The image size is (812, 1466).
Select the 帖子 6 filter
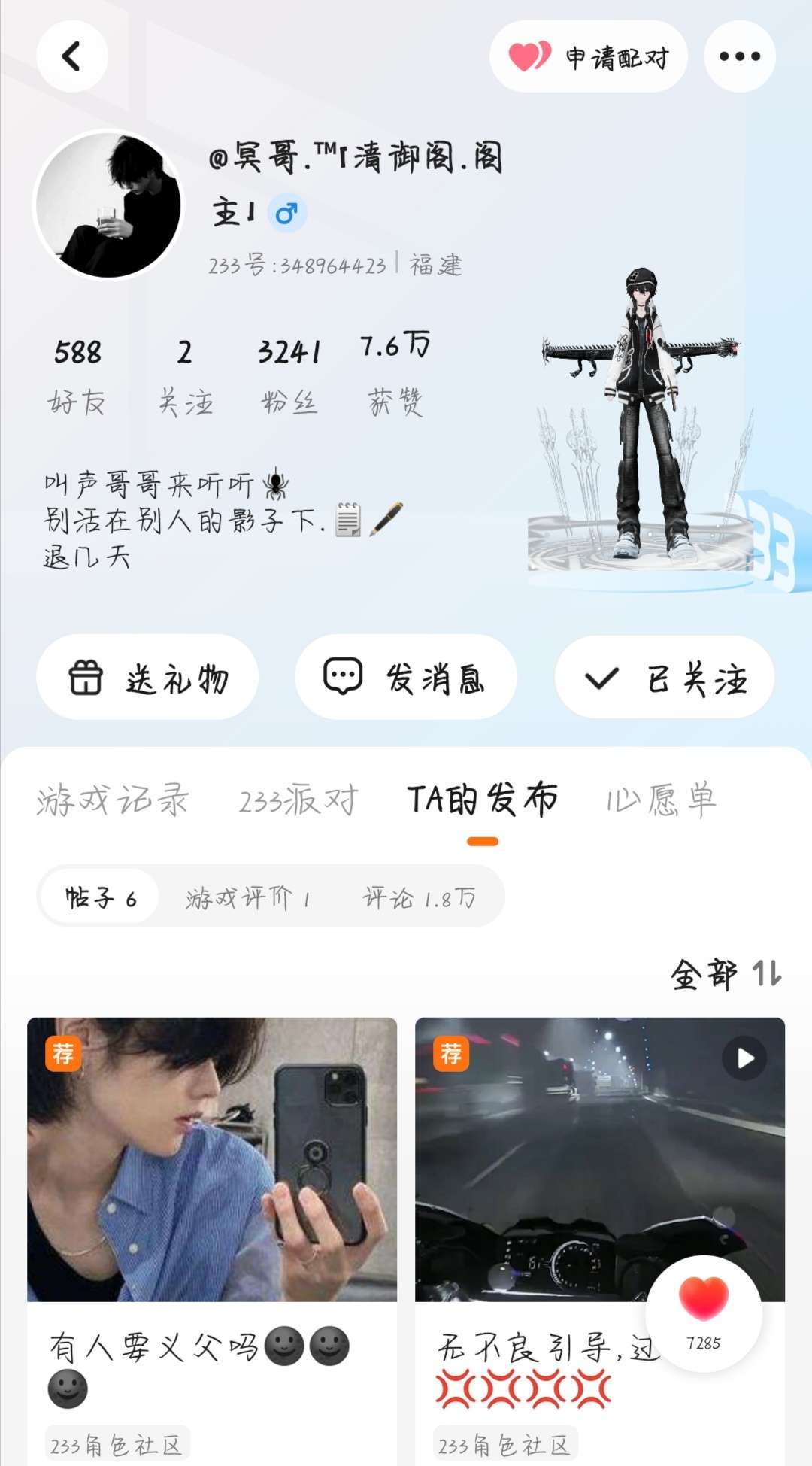click(x=100, y=897)
